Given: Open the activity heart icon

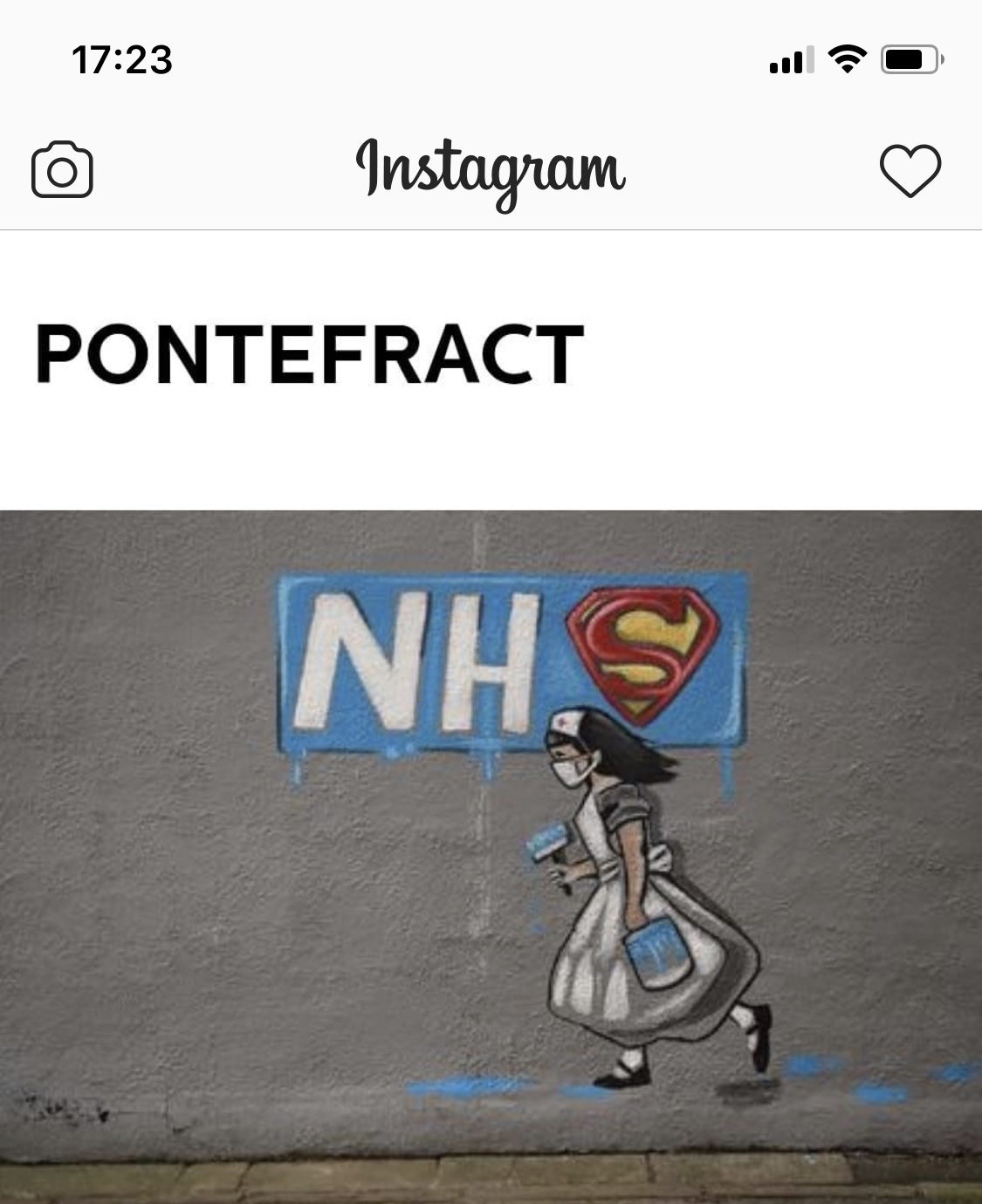Looking at the screenshot, I should [x=910, y=169].
